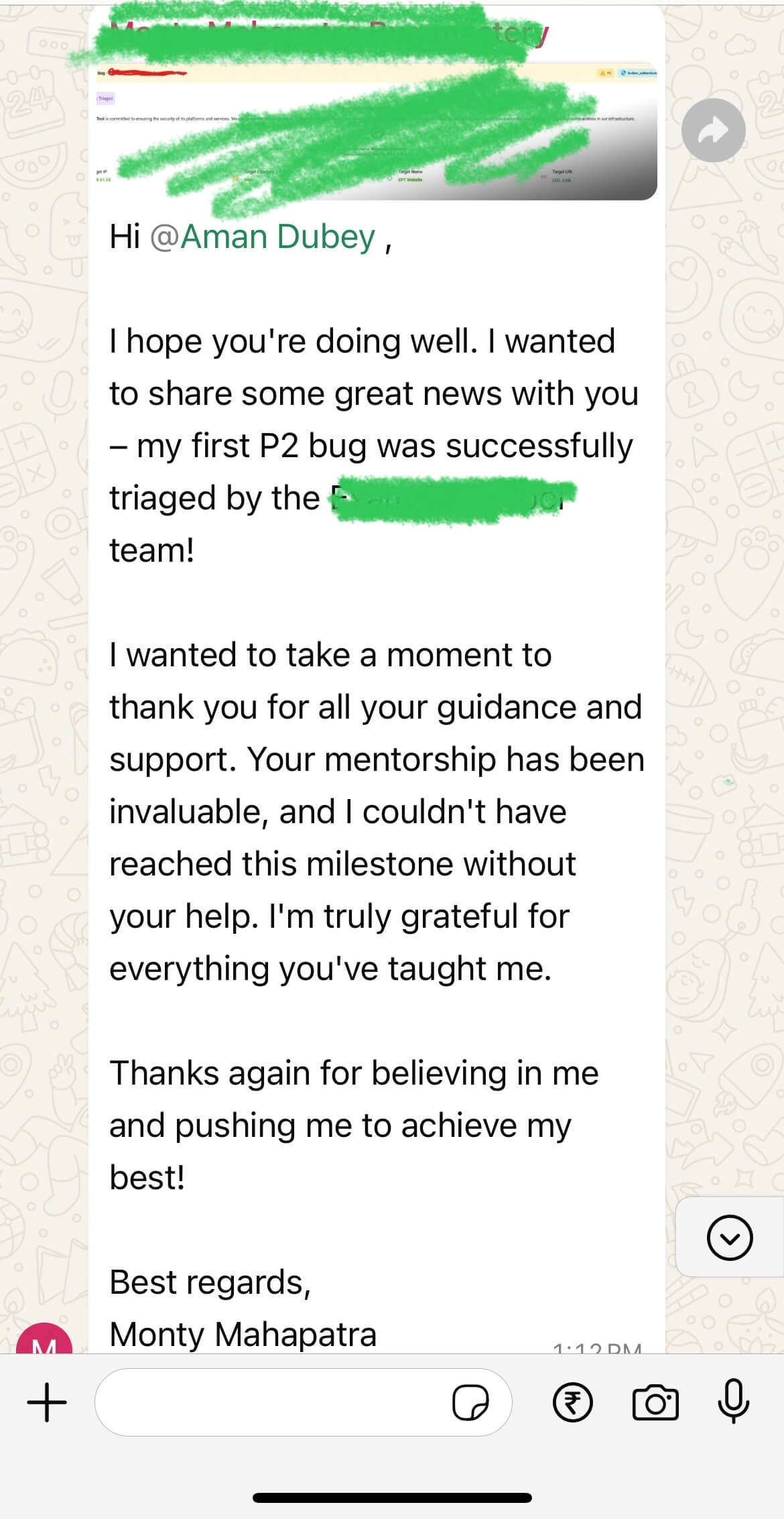The image size is (784, 1519).
Task: Open the rupee payment option
Action: tap(572, 1403)
